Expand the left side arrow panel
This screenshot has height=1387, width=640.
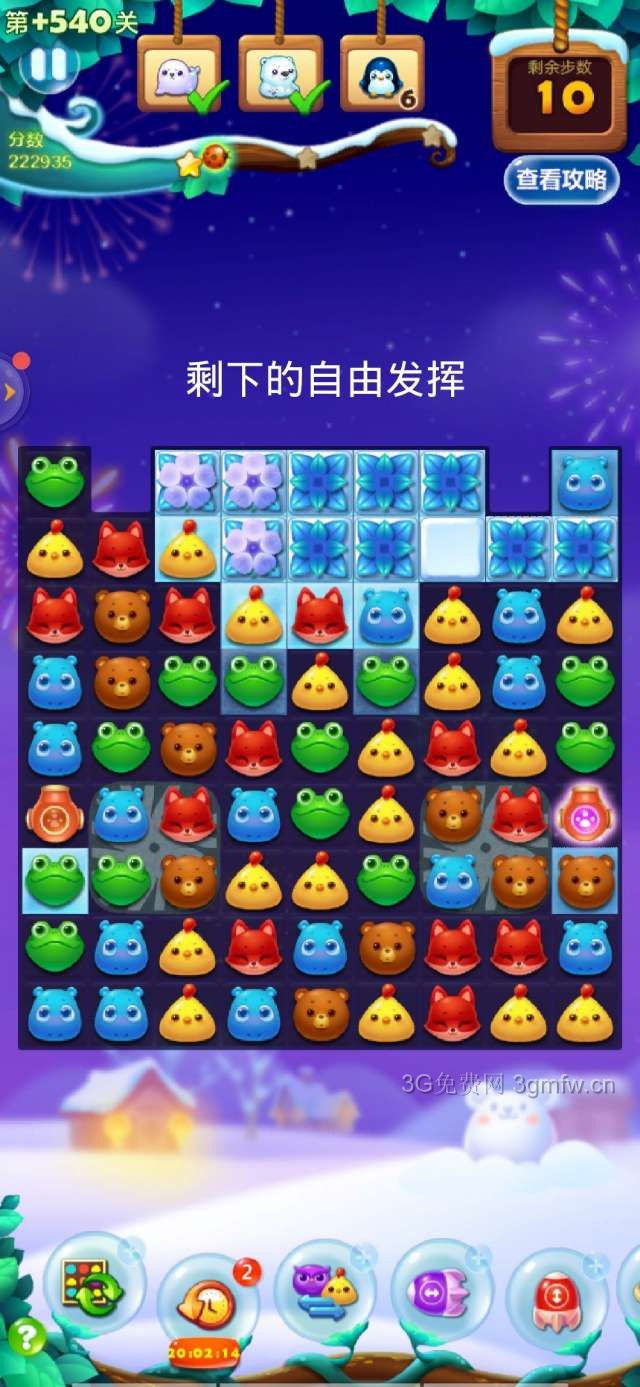click(x=10, y=391)
